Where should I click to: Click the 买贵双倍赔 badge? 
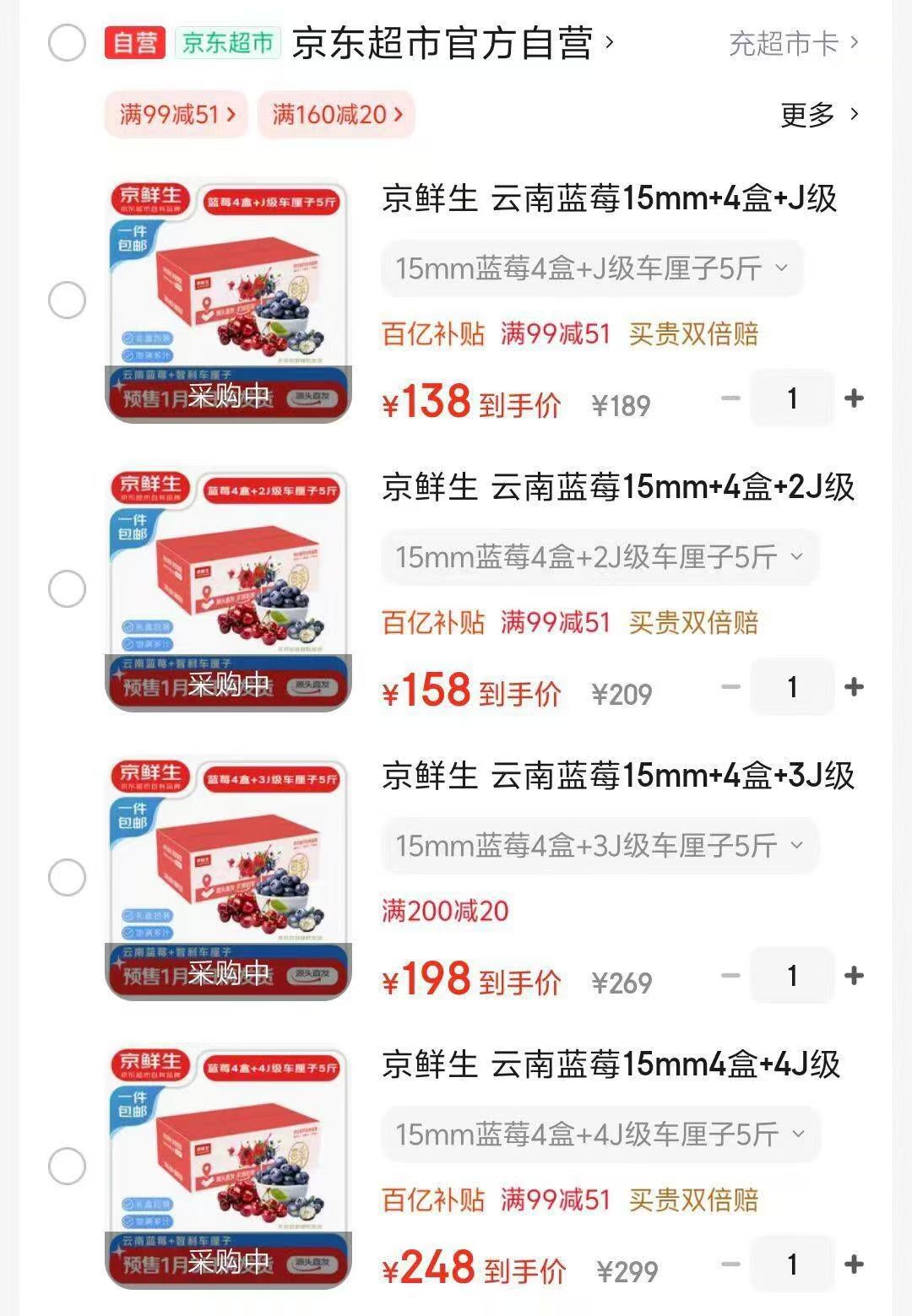[x=694, y=335]
